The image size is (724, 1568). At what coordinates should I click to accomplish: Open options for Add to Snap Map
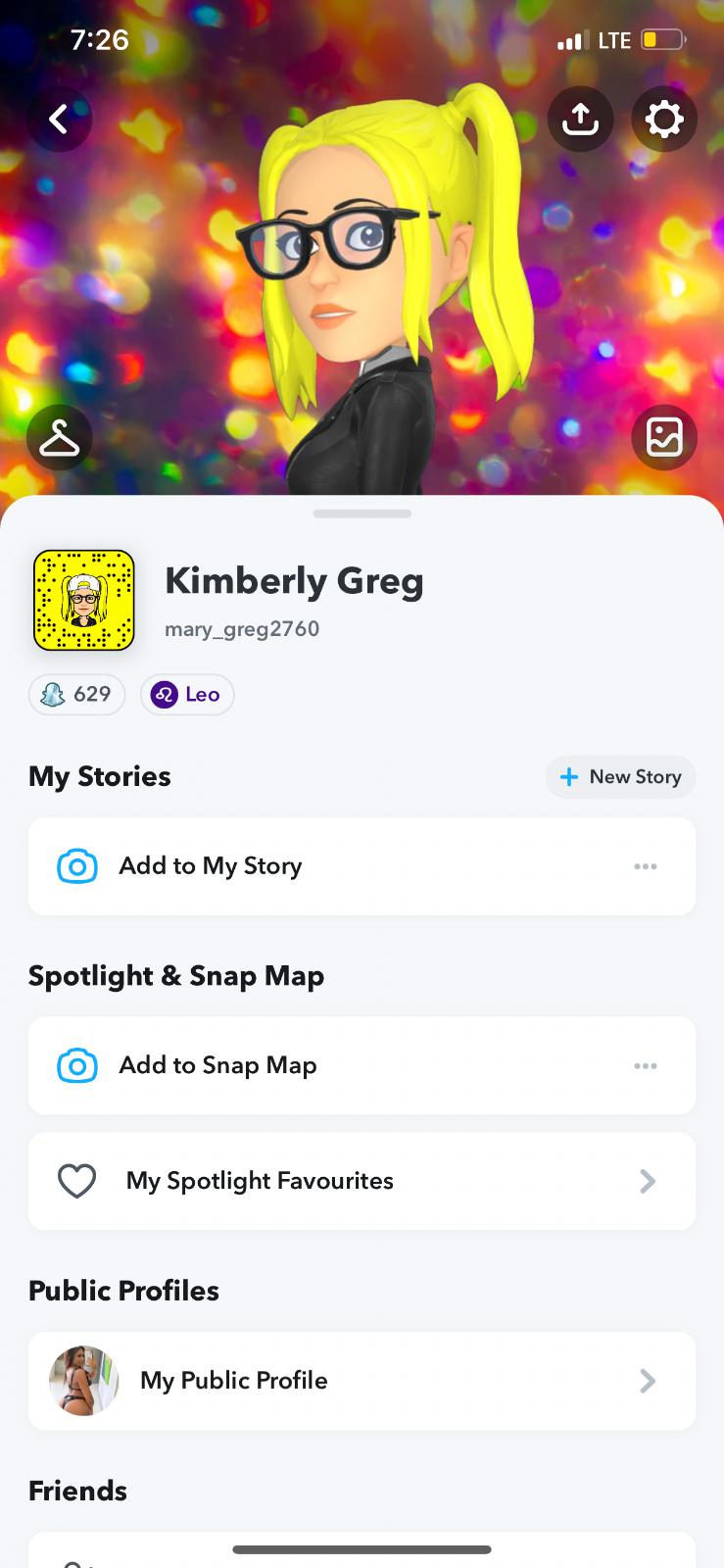pyautogui.click(x=645, y=1065)
